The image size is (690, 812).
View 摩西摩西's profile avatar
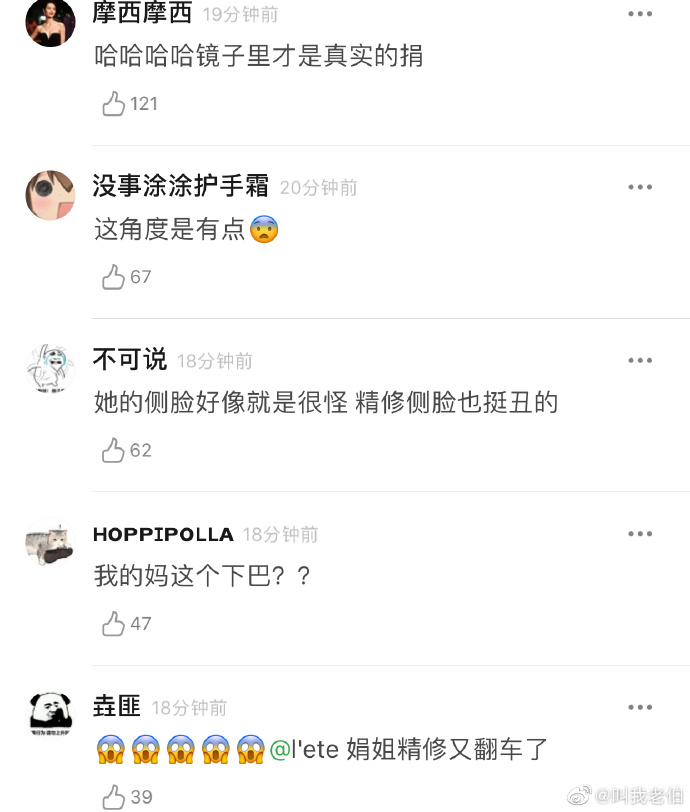coord(50,22)
